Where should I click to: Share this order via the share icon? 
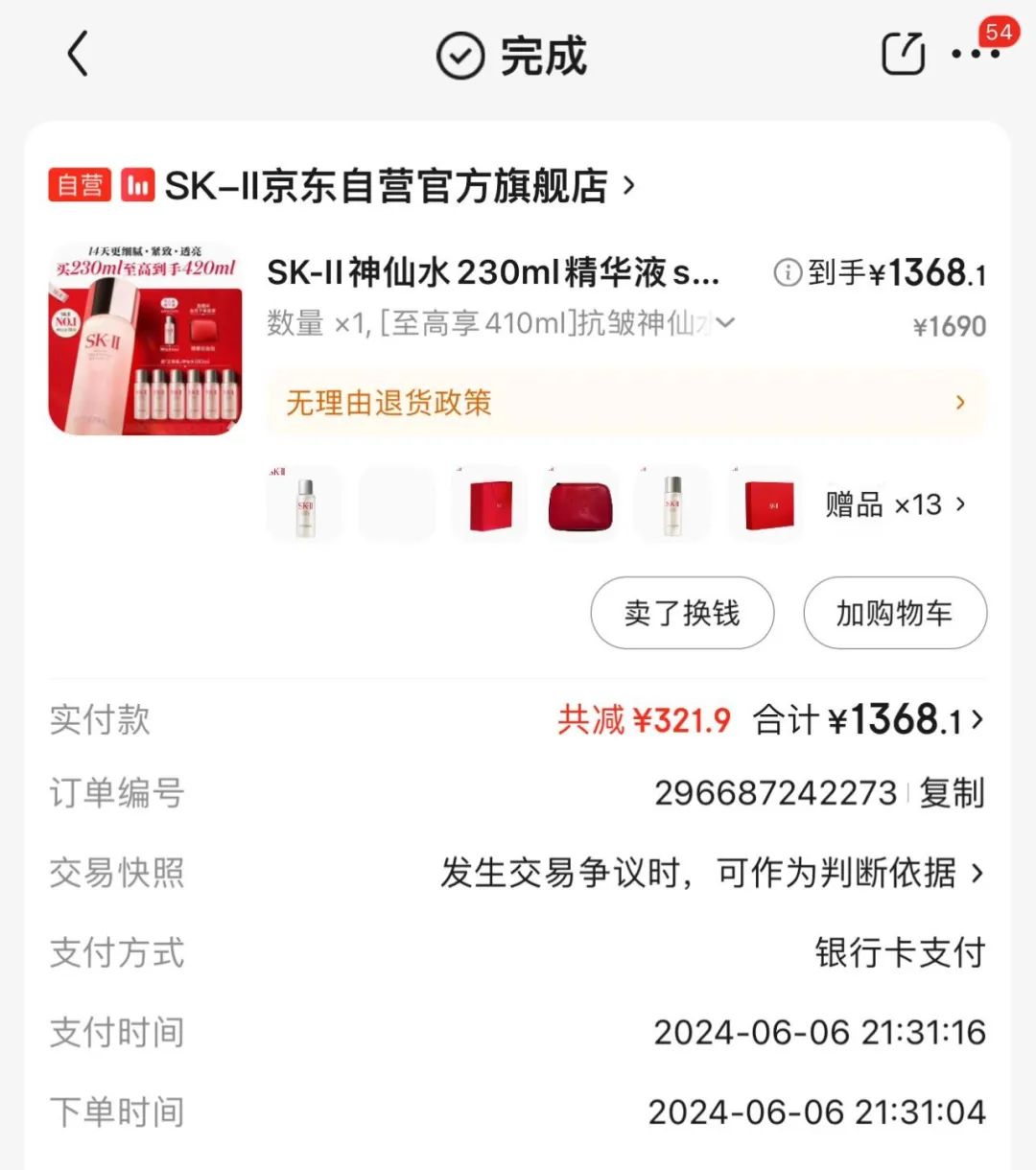click(903, 54)
